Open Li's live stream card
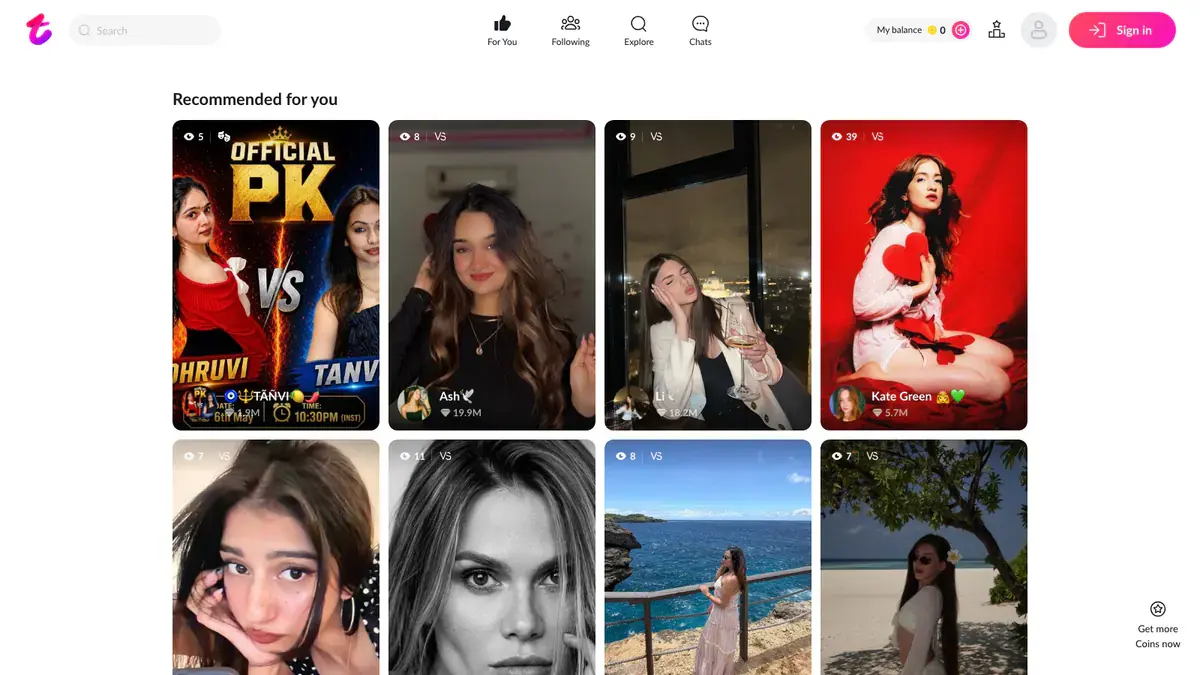Screen dimensions: 1200x675 (x=708, y=275)
